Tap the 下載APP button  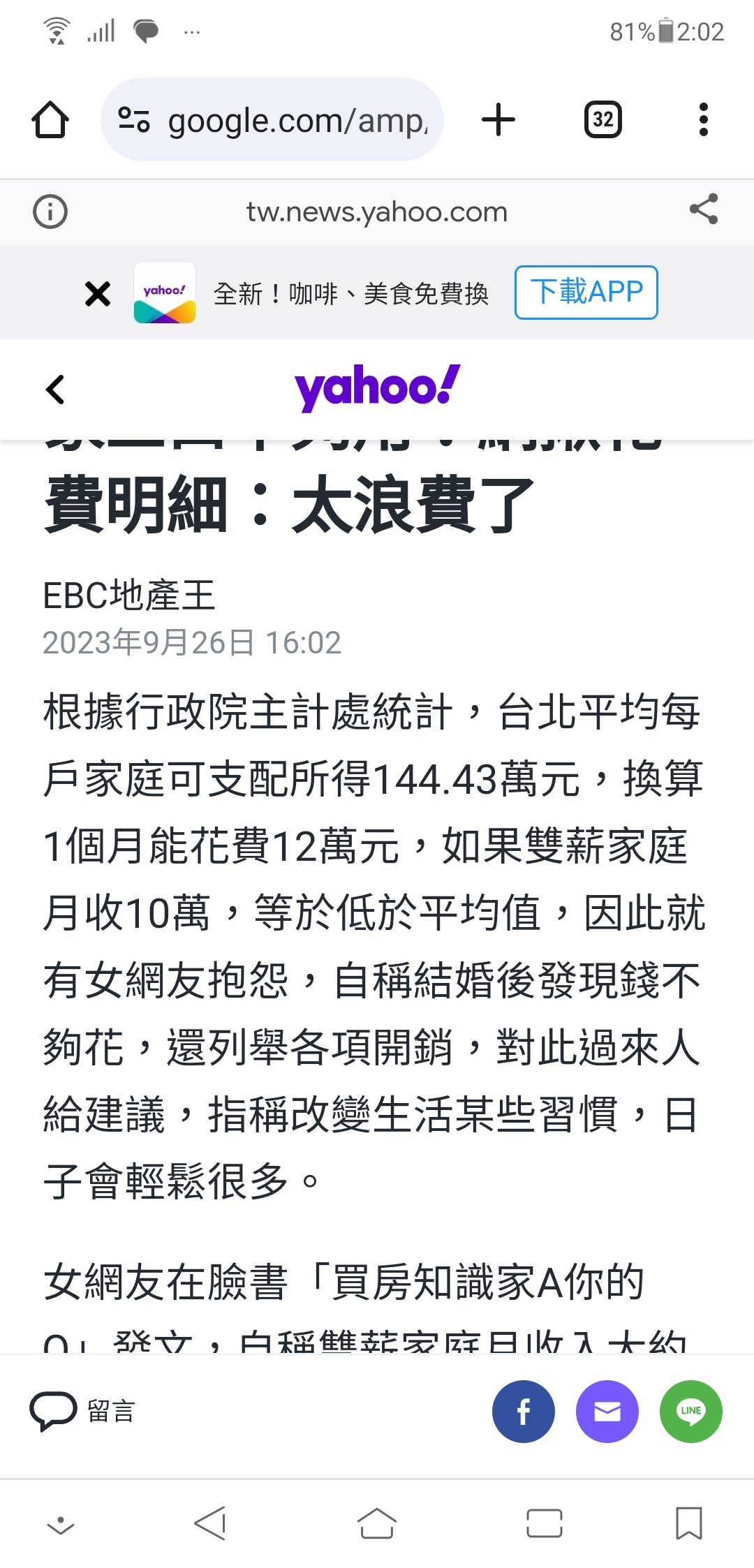(586, 293)
